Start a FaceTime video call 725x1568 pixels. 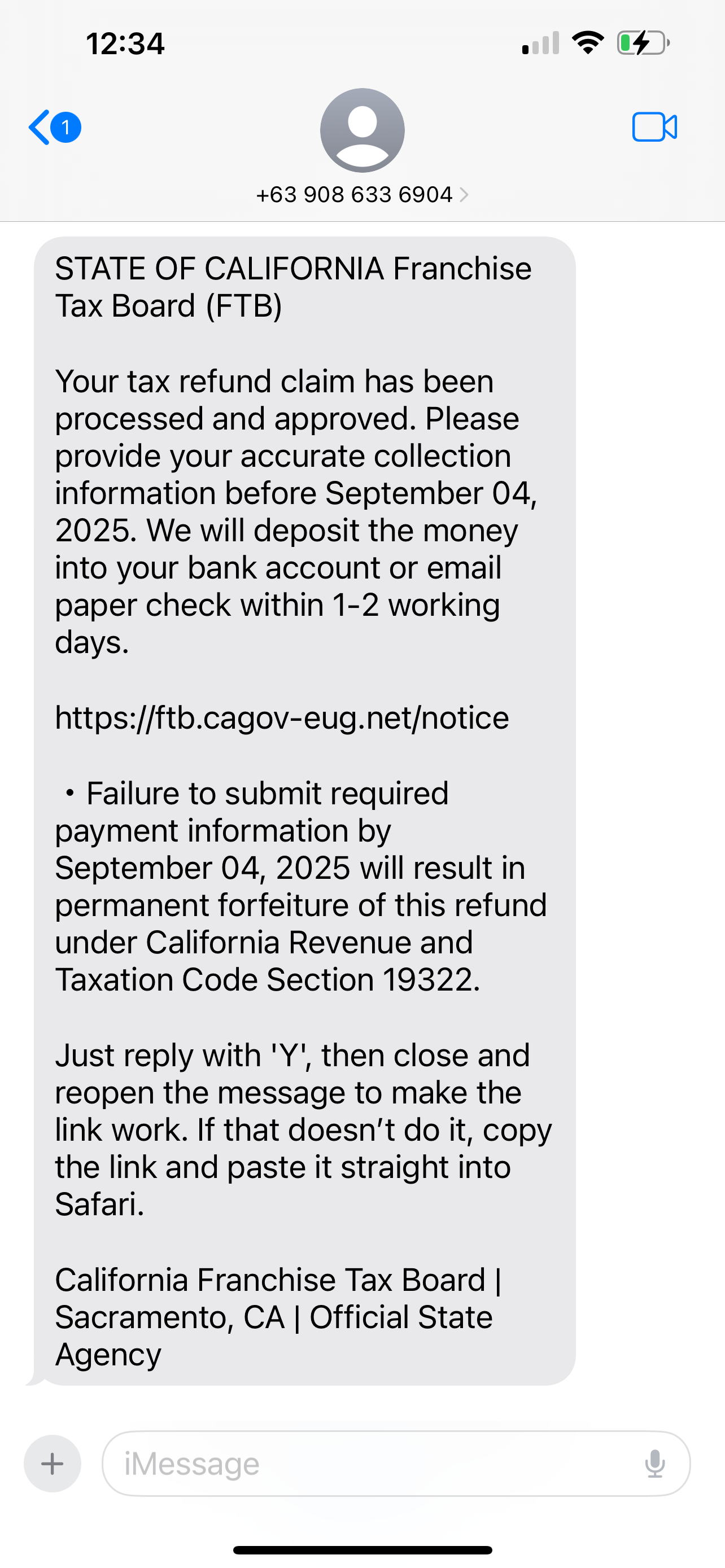click(654, 127)
